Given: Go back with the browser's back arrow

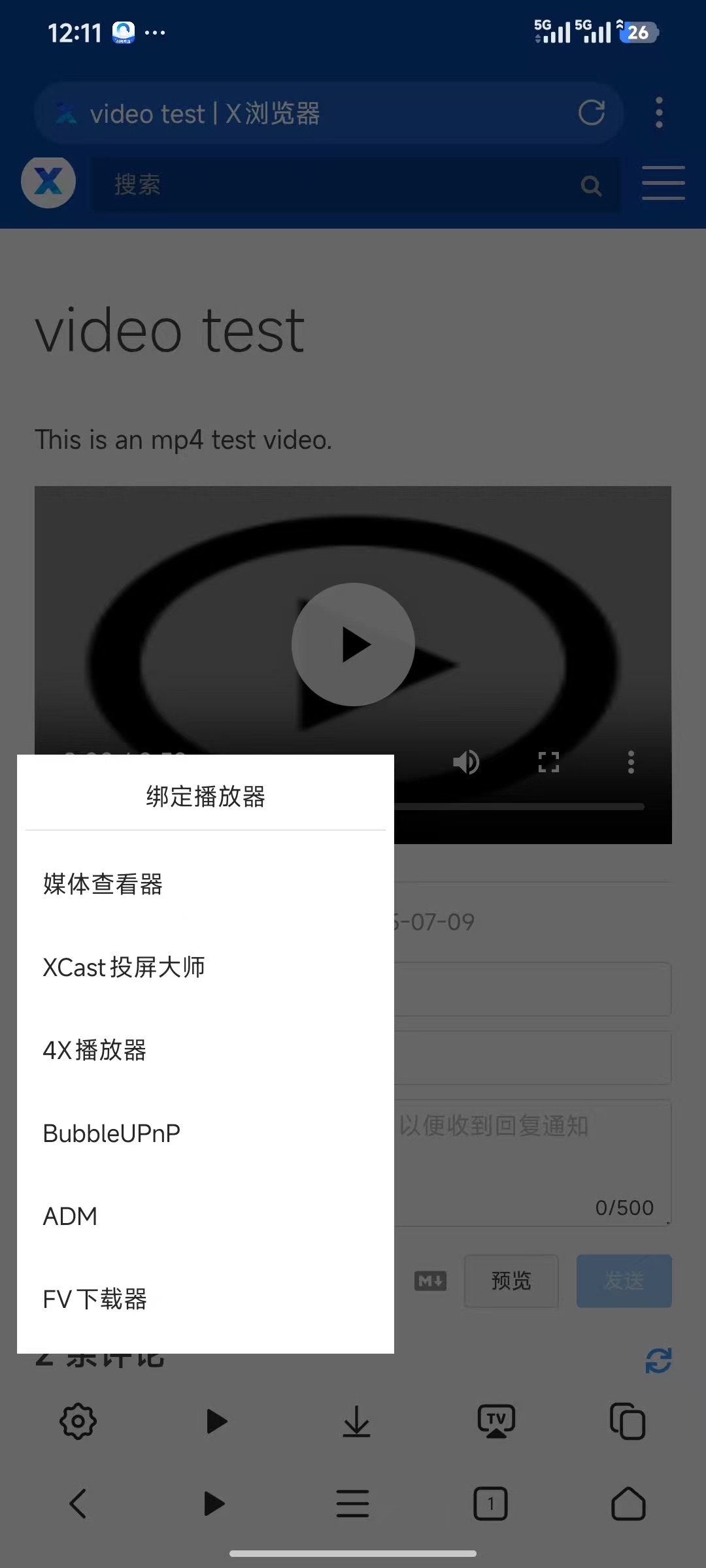Looking at the screenshot, I should pos(78,1503).
